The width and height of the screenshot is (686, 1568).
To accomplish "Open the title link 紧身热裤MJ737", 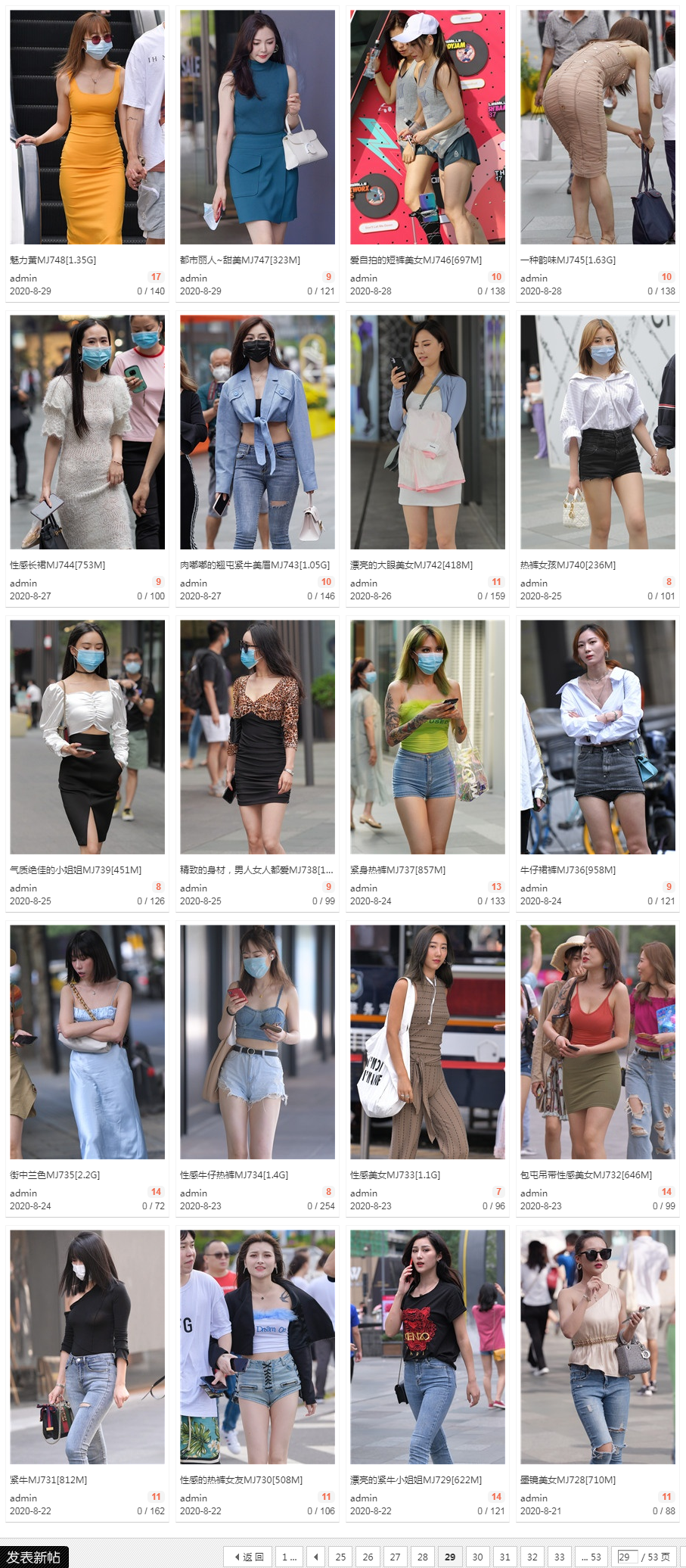I will coord(397,870).
